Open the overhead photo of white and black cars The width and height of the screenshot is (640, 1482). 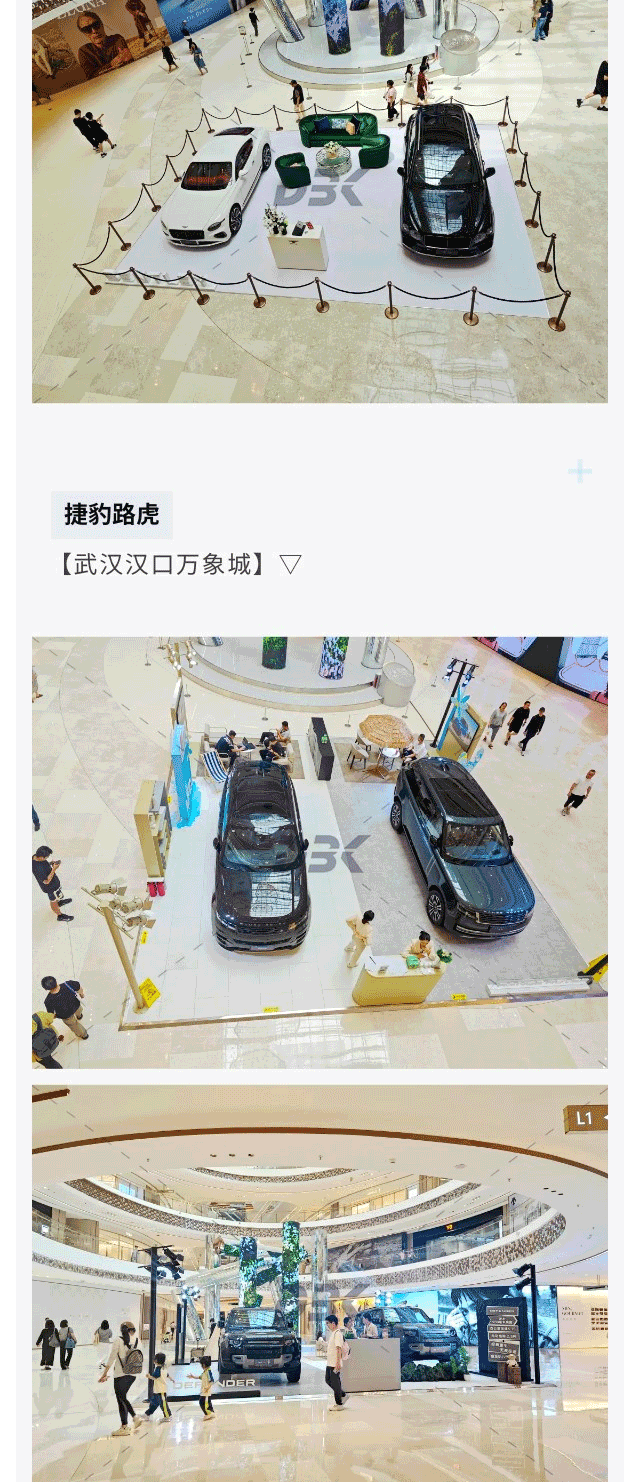[320, 200]
